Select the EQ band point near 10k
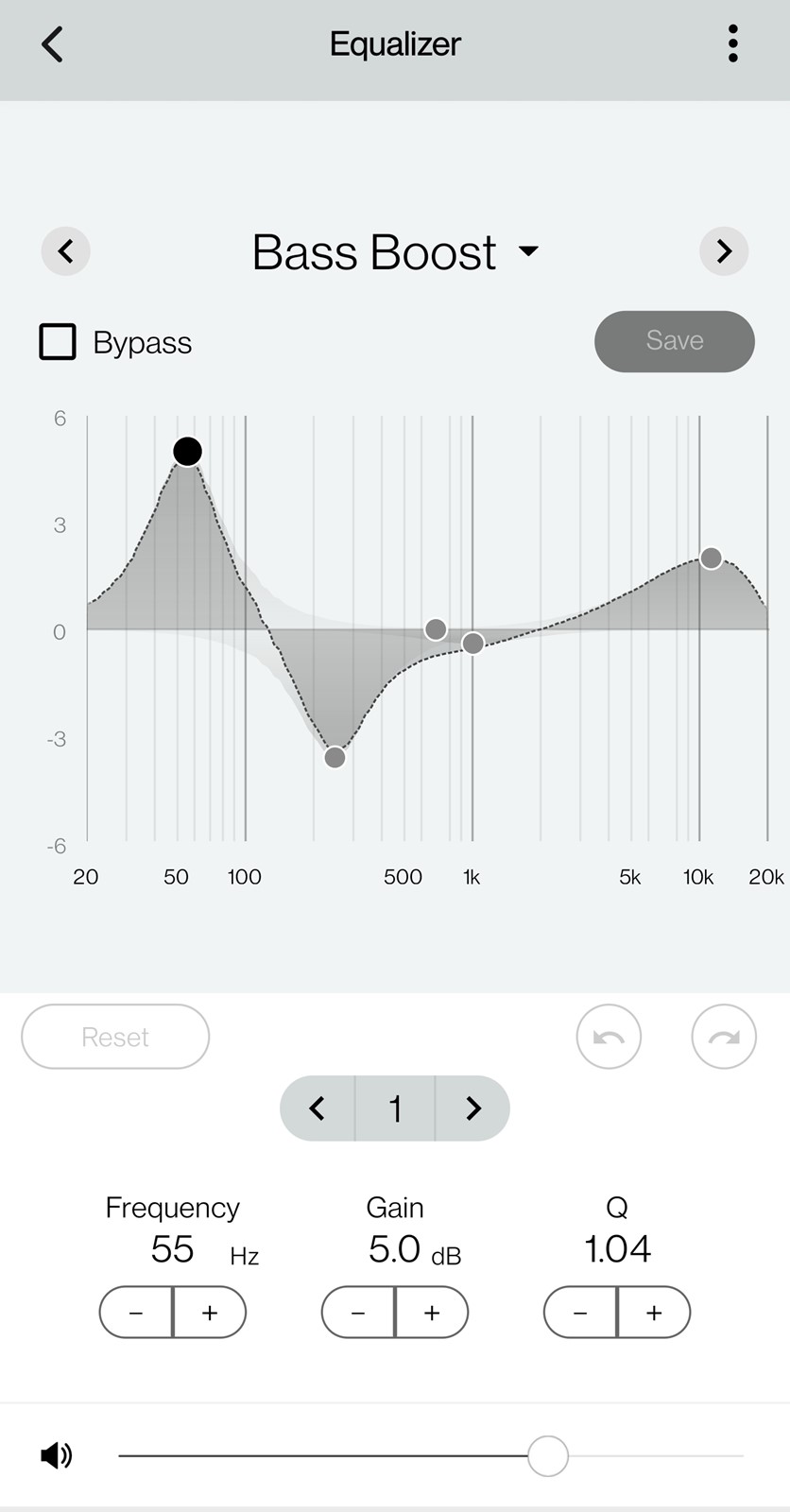 [711, 558]
